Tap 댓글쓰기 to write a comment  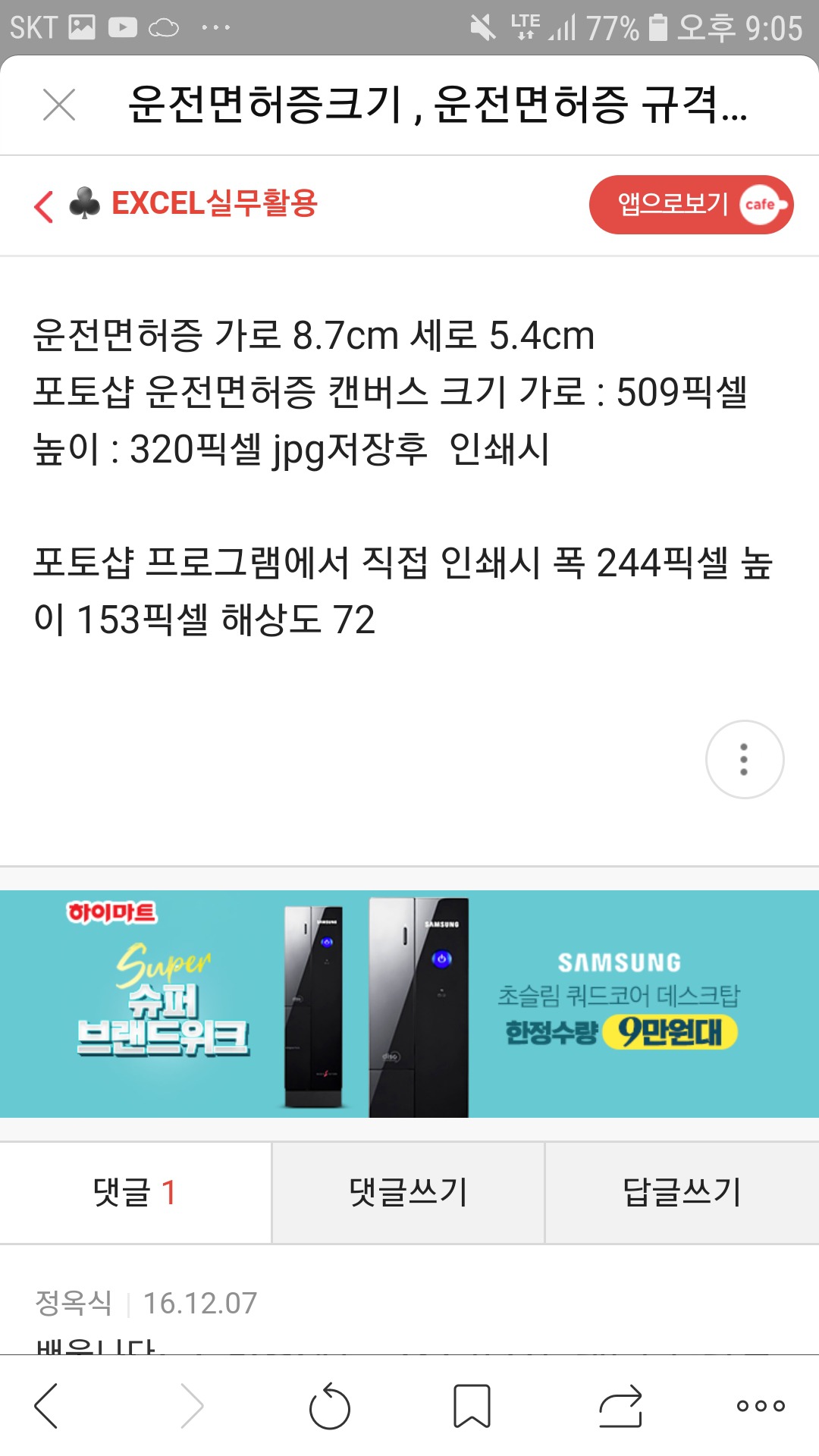tap(408, 1192)
